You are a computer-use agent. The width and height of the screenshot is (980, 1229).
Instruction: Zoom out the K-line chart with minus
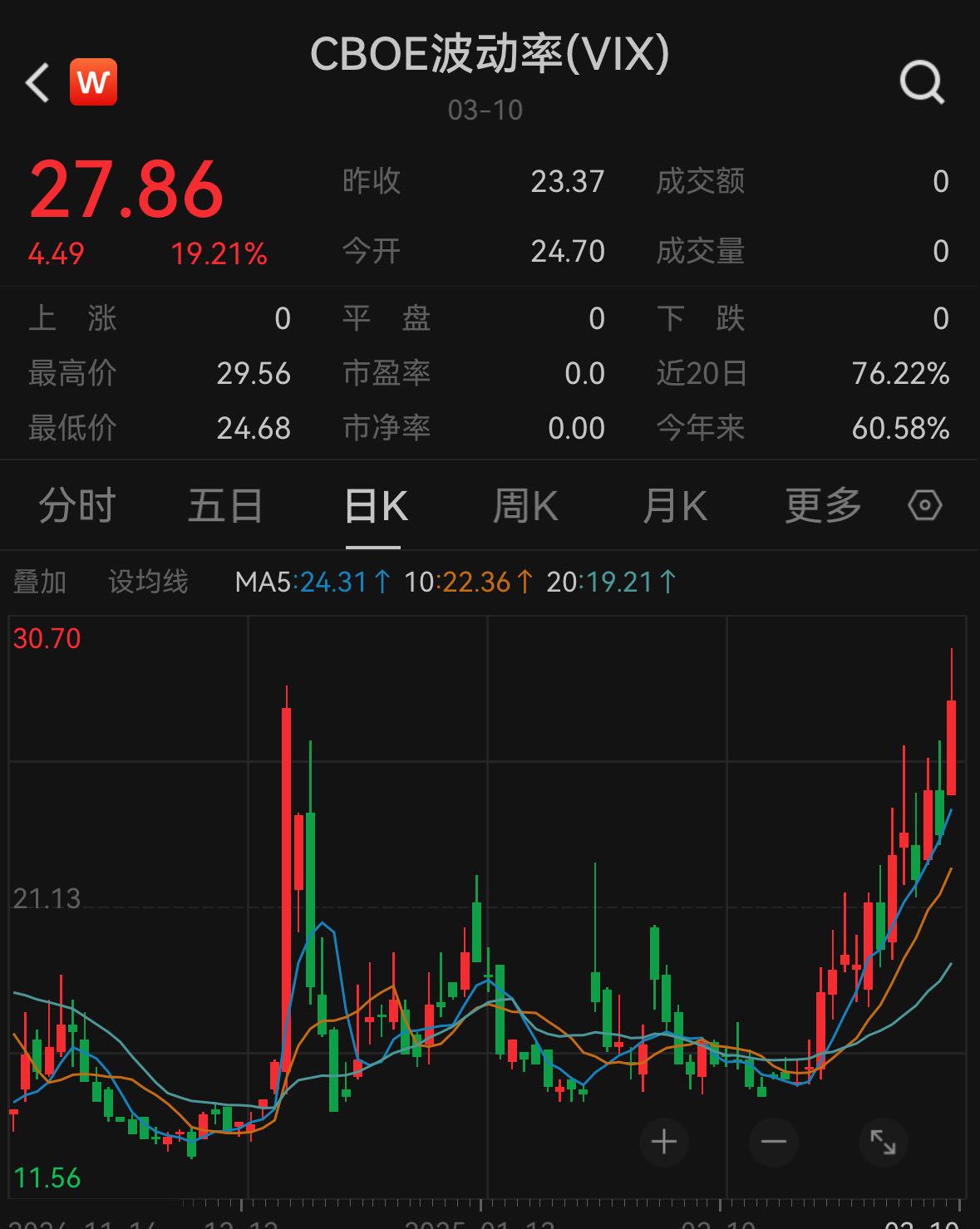773,1143
